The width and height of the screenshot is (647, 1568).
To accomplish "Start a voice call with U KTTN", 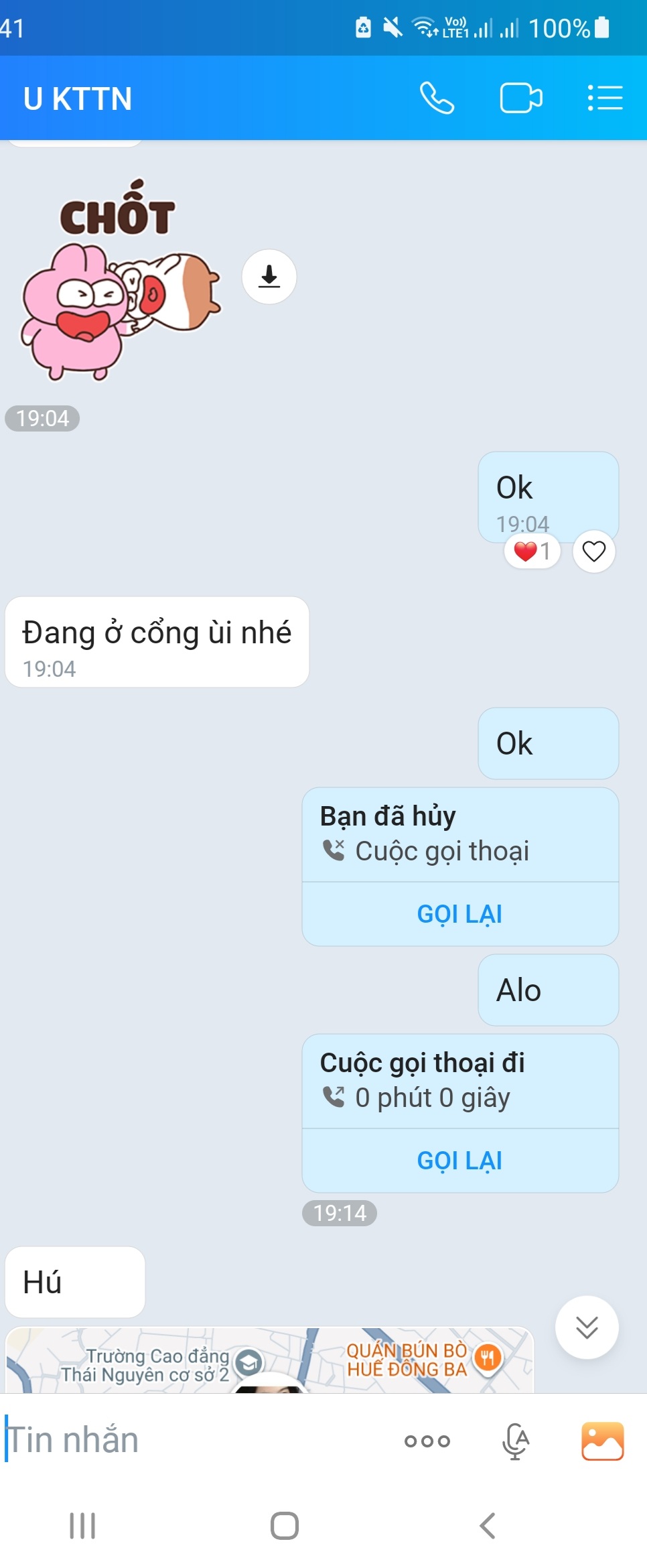I will click(437, 99).
